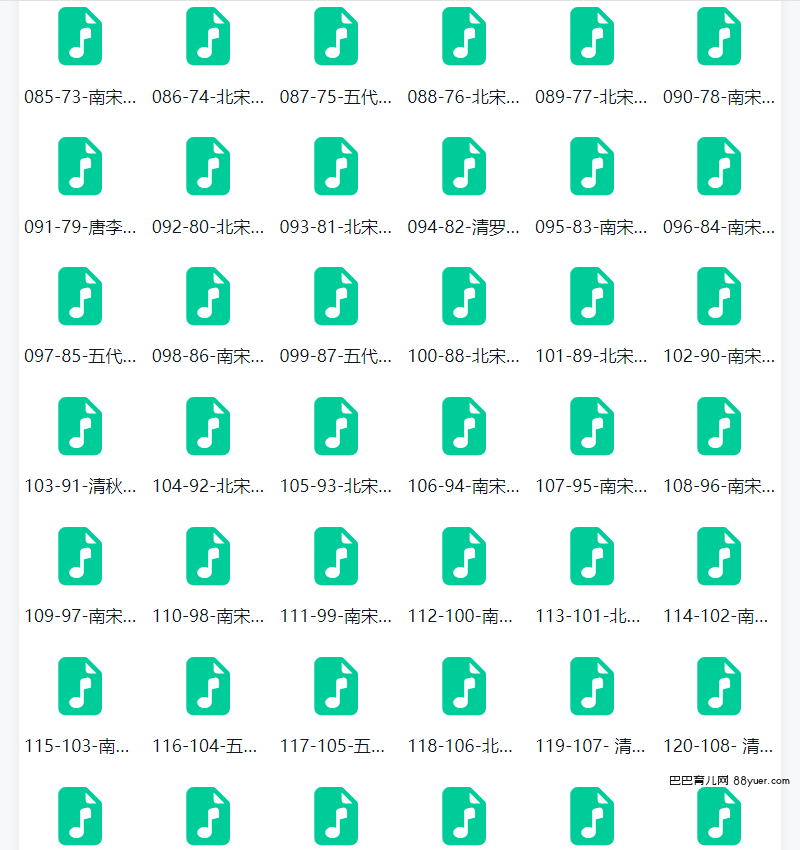The width and height of the screenshot is (800, 850).
Task: Open audio file 116-104-五
Action: [x=208, y=686]
